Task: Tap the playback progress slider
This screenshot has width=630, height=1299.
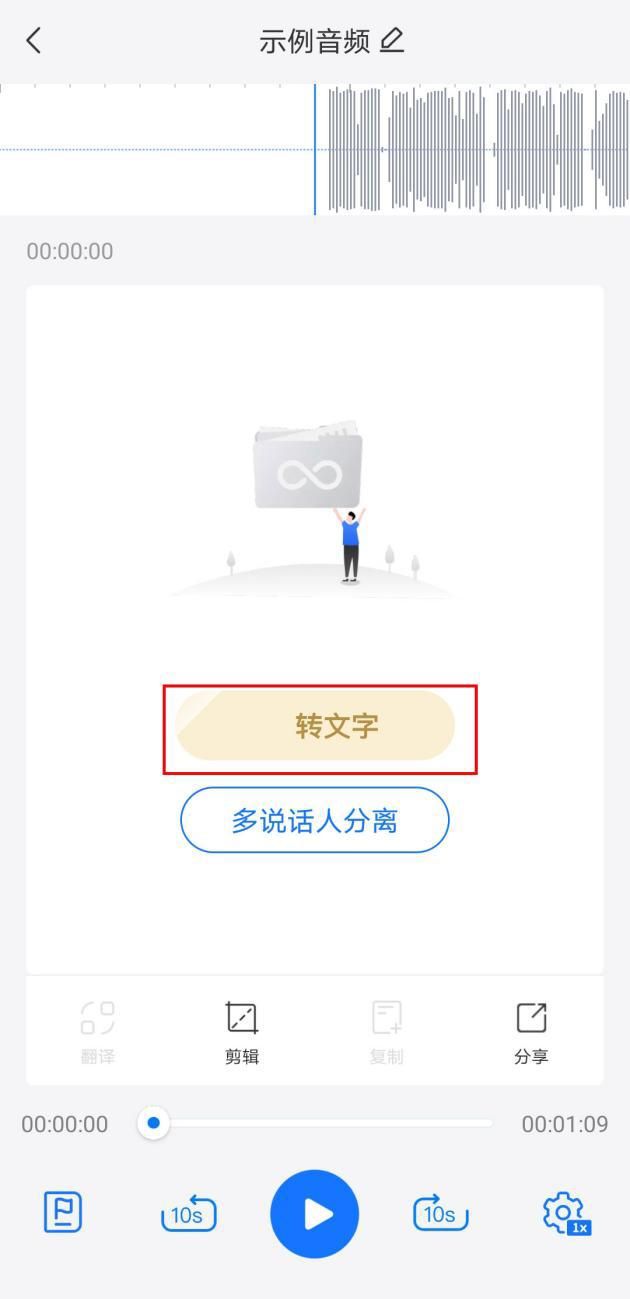Action: click(320, 1123)
